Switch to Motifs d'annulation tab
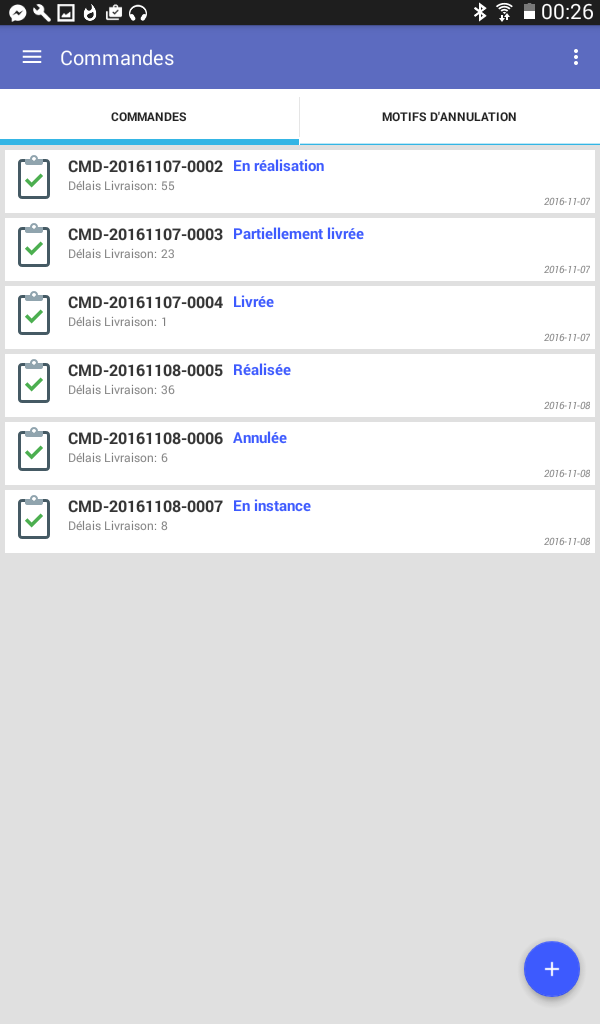600x1024 pixels. pyautogui.click(x=449, y=117)
